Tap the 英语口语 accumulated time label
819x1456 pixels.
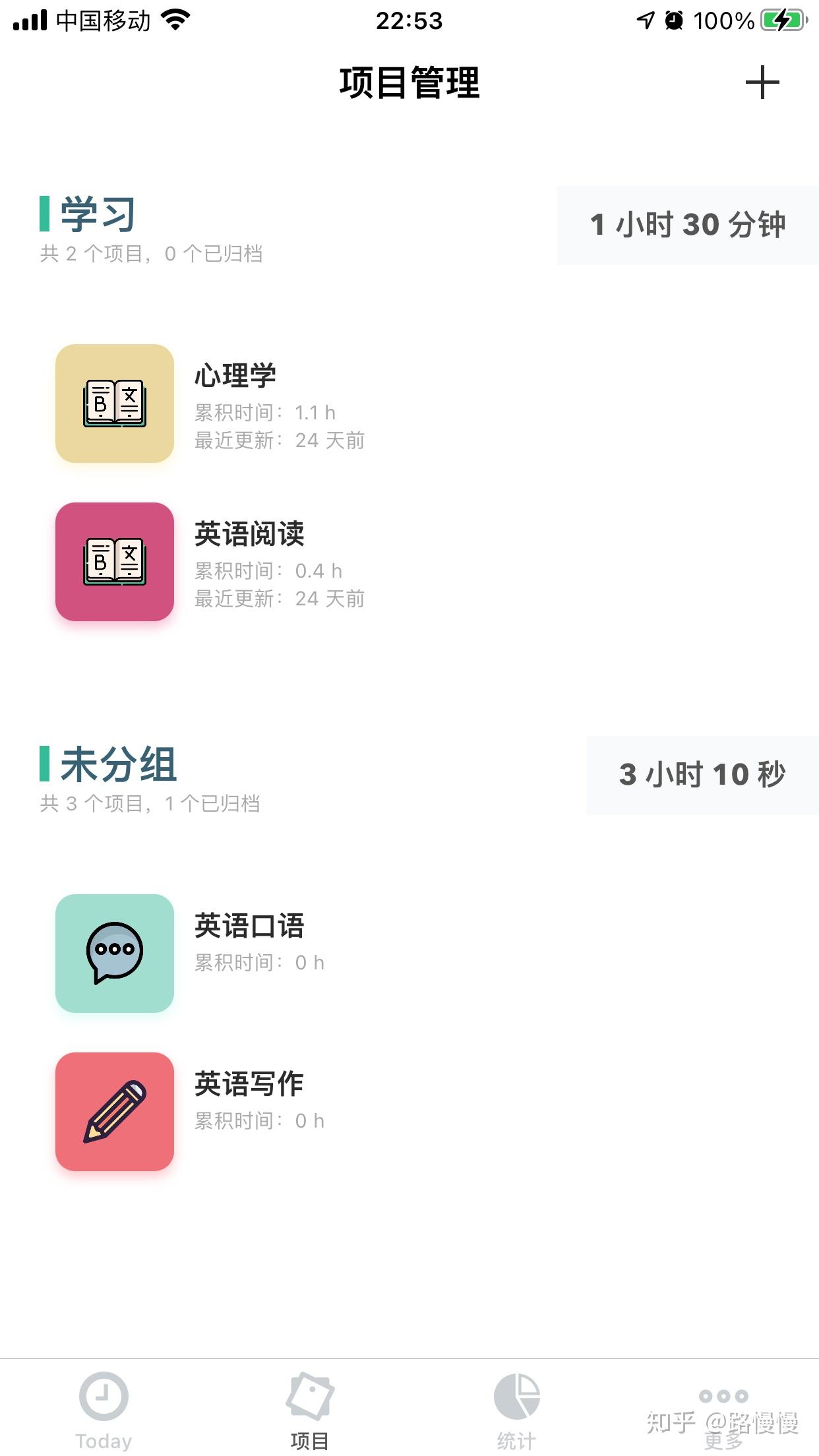[x=258, y=962]
